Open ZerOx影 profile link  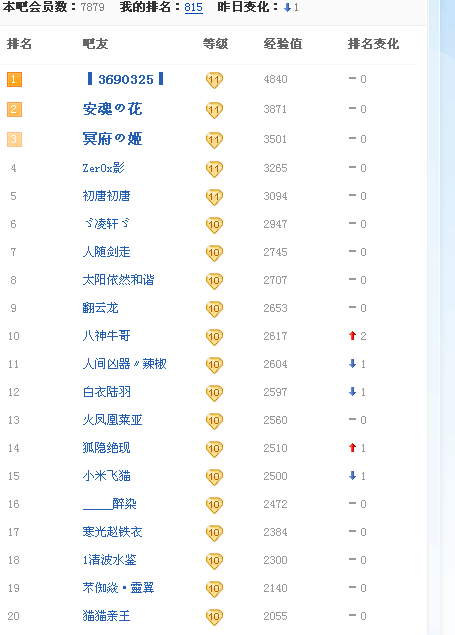tap(104, 168)
